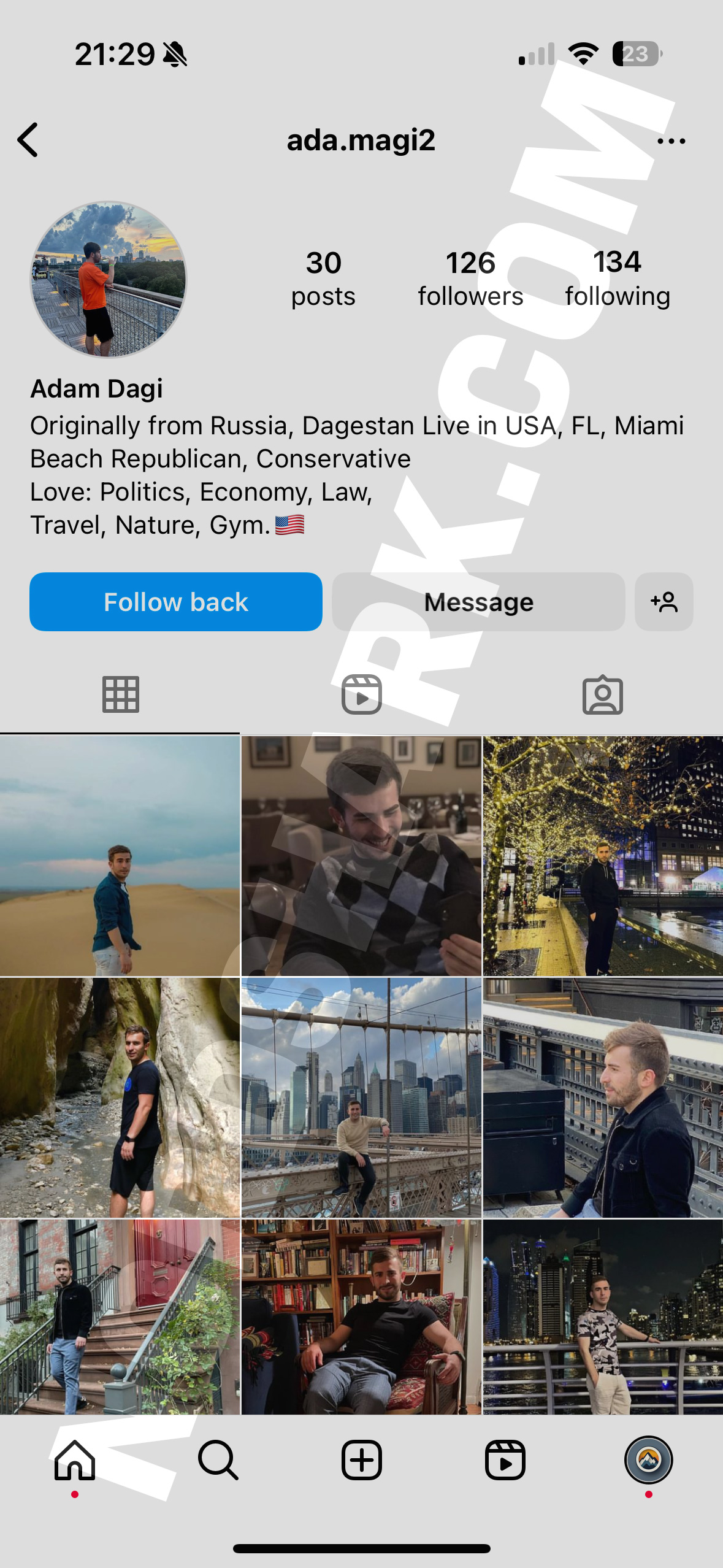Open the desert sand dune post
723x1568 pixels.
[120, 856]
